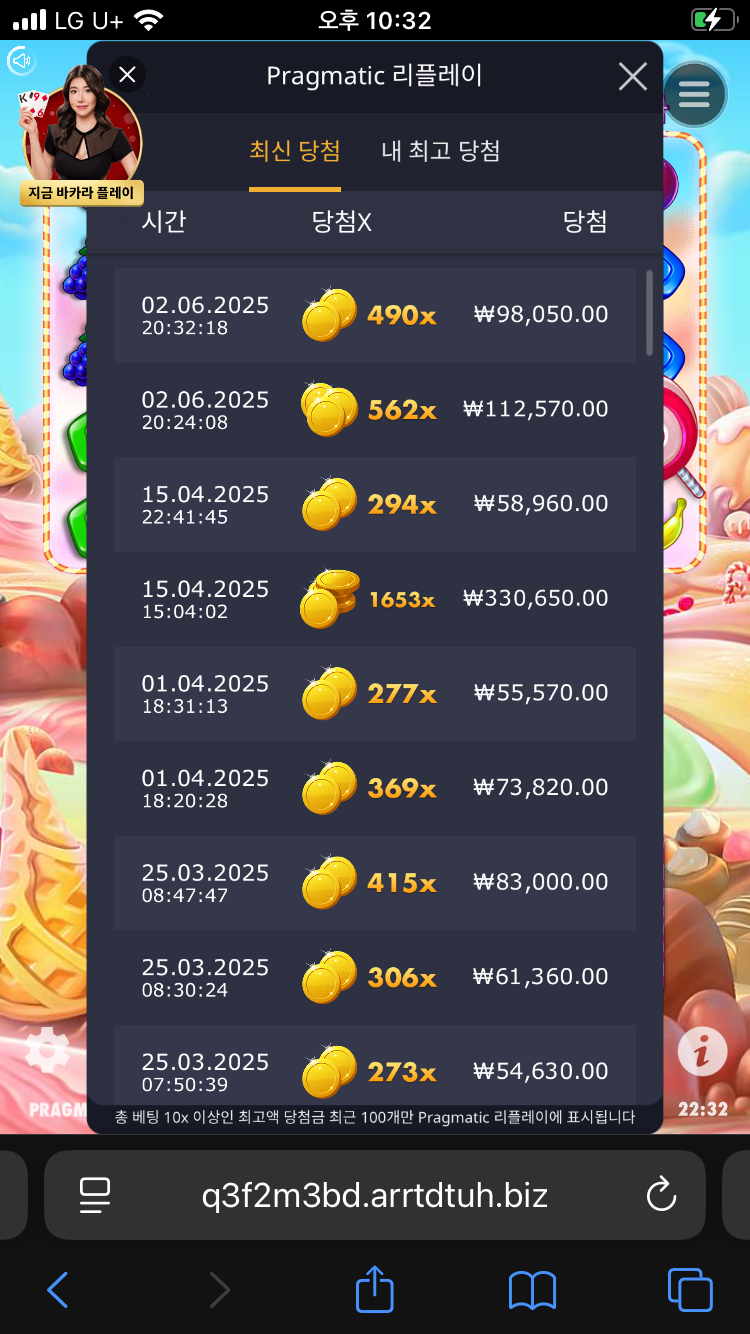Viewport: 750px width, 1334px height.
Task: Close the Pragmatic 리플레이 dialog
Action: click(632, 77)
